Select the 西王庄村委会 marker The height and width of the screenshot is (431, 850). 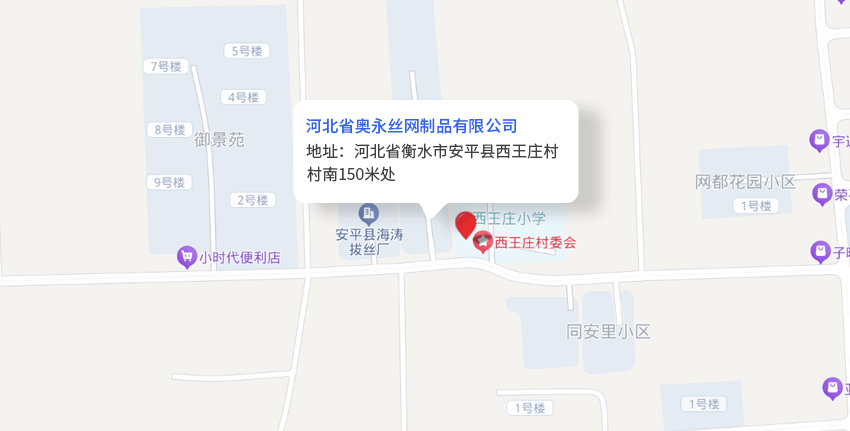coord(483,241)
